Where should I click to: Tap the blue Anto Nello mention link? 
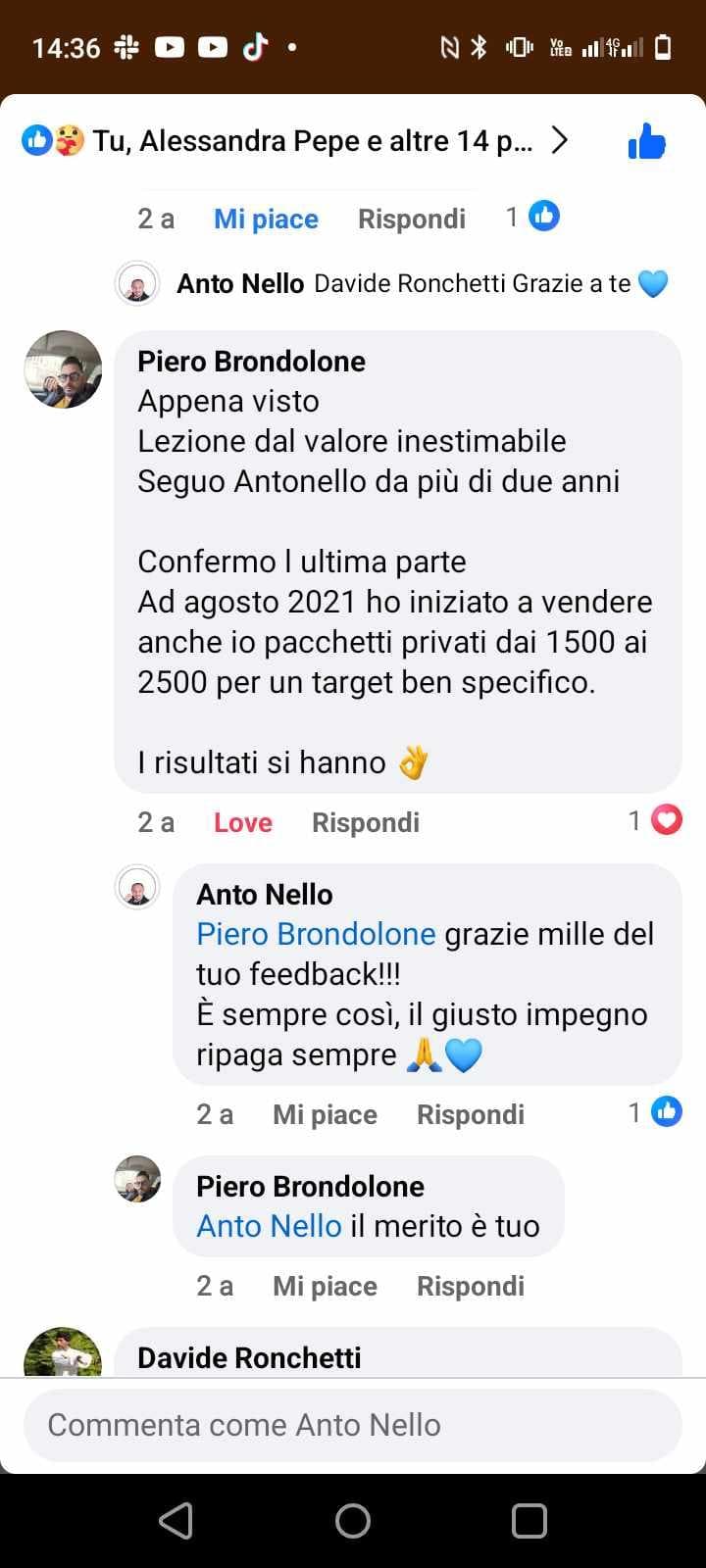269,1226
